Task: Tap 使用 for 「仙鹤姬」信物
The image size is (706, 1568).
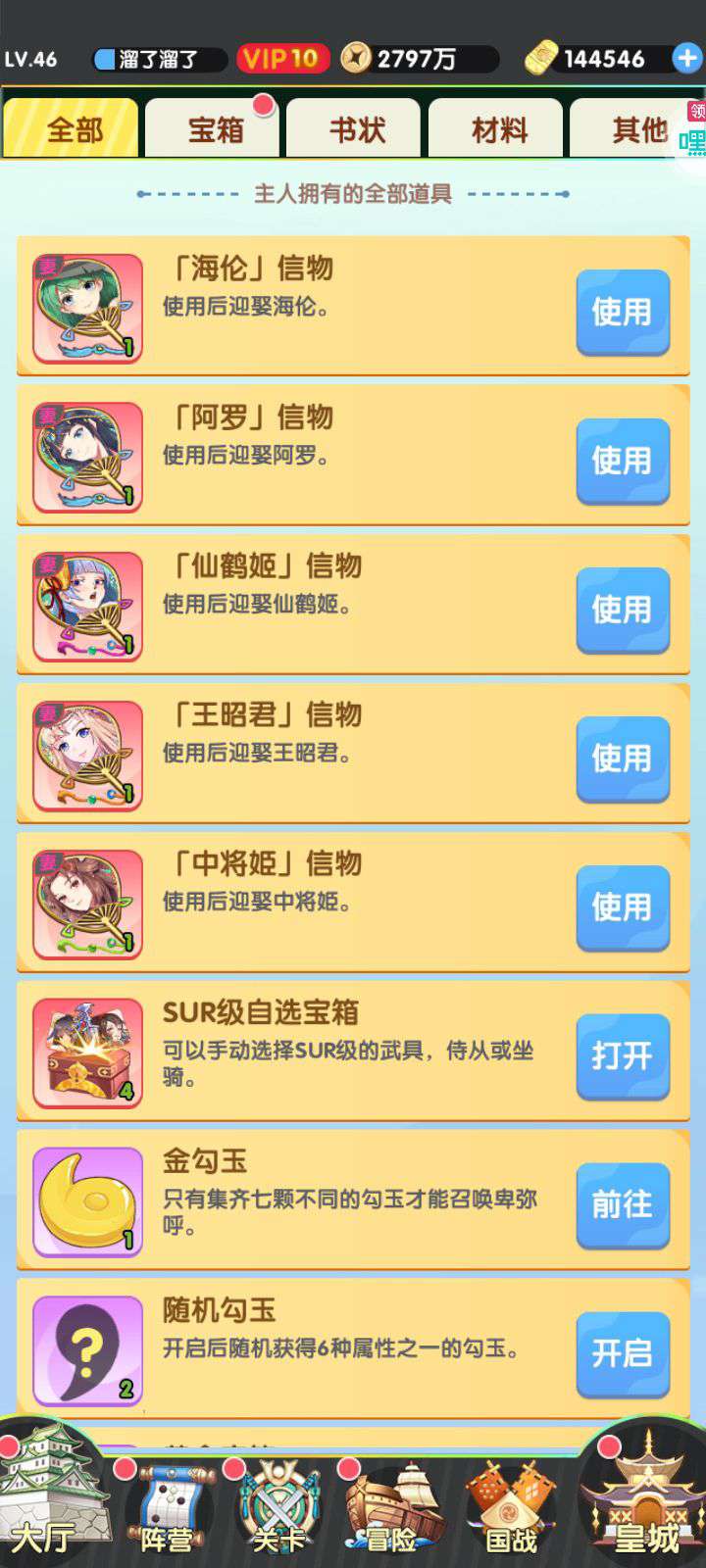Action: (622, 610)
